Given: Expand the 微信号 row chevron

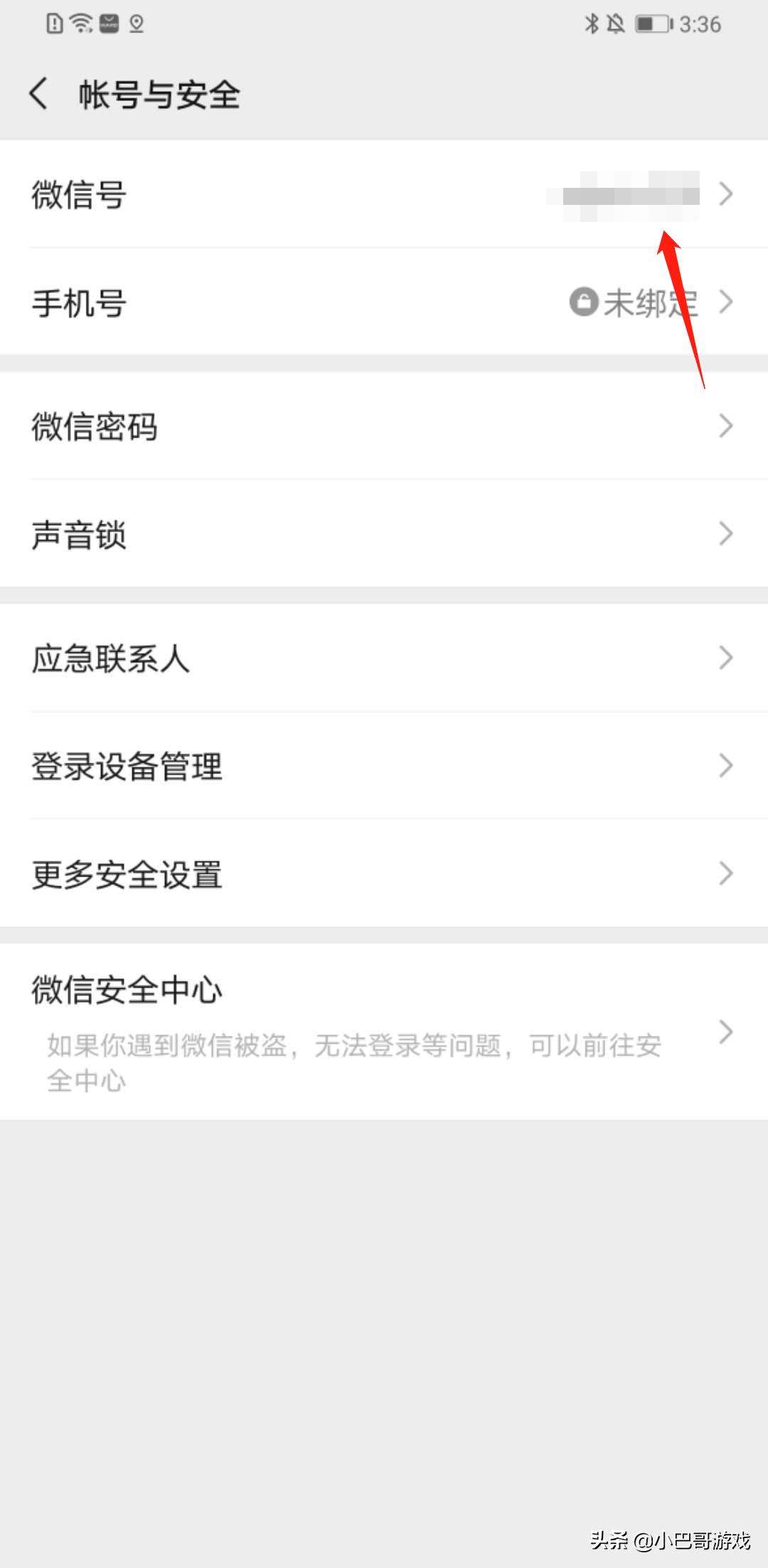Looking at the screenshot, I should (727, 194).
